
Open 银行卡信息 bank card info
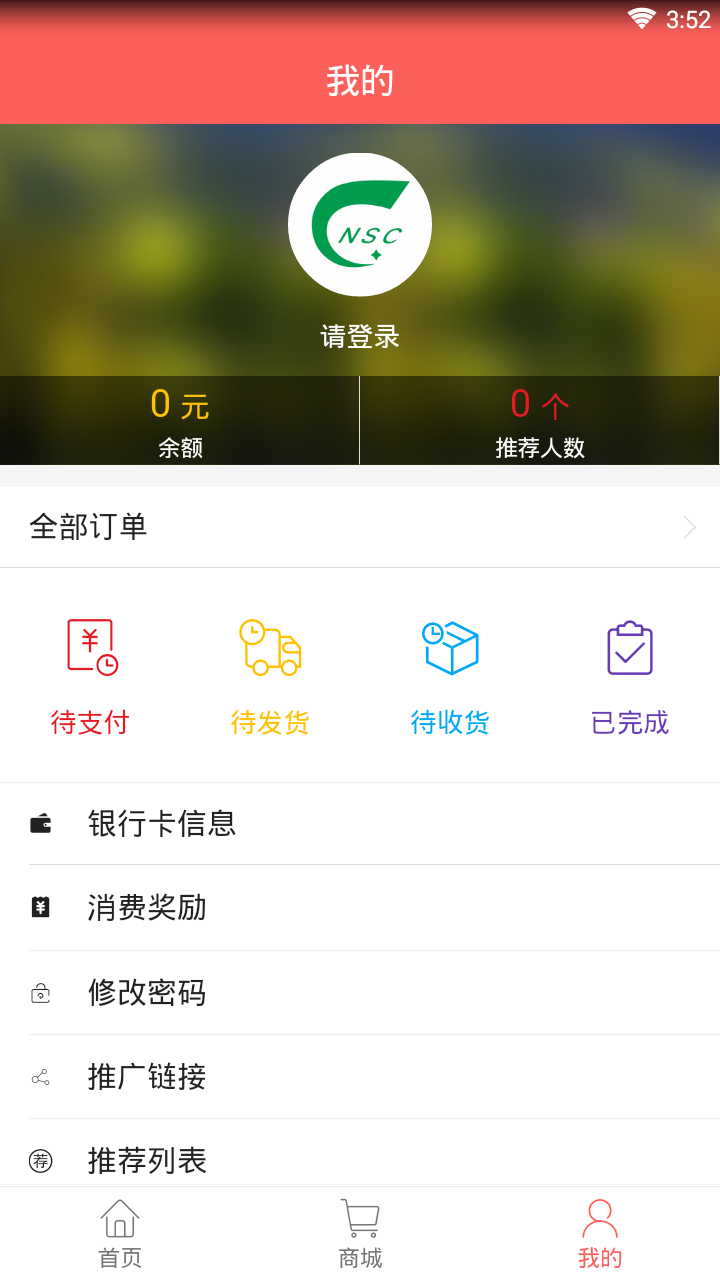pos(360,824)
